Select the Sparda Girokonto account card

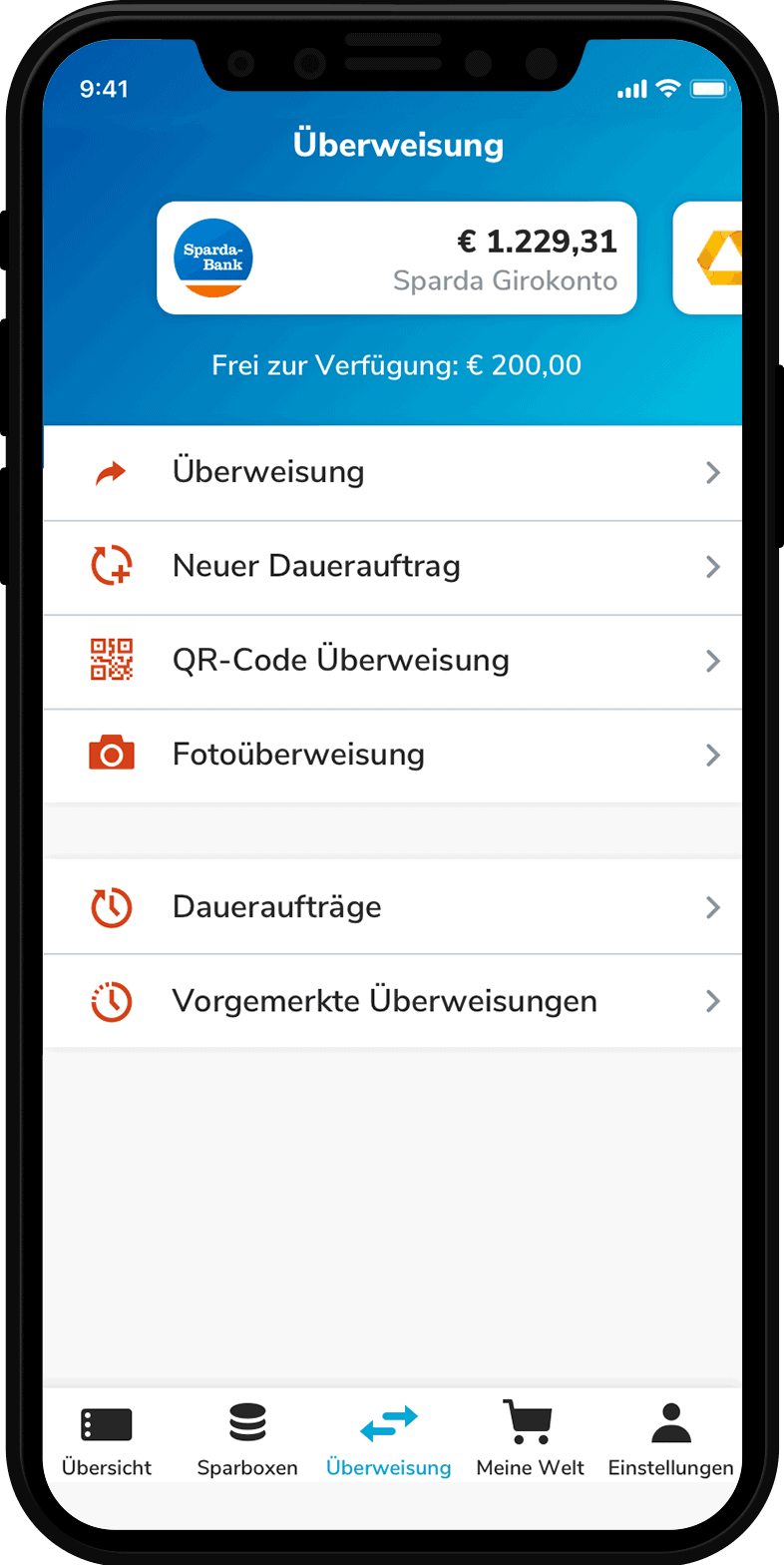click(x=397, y=259)
